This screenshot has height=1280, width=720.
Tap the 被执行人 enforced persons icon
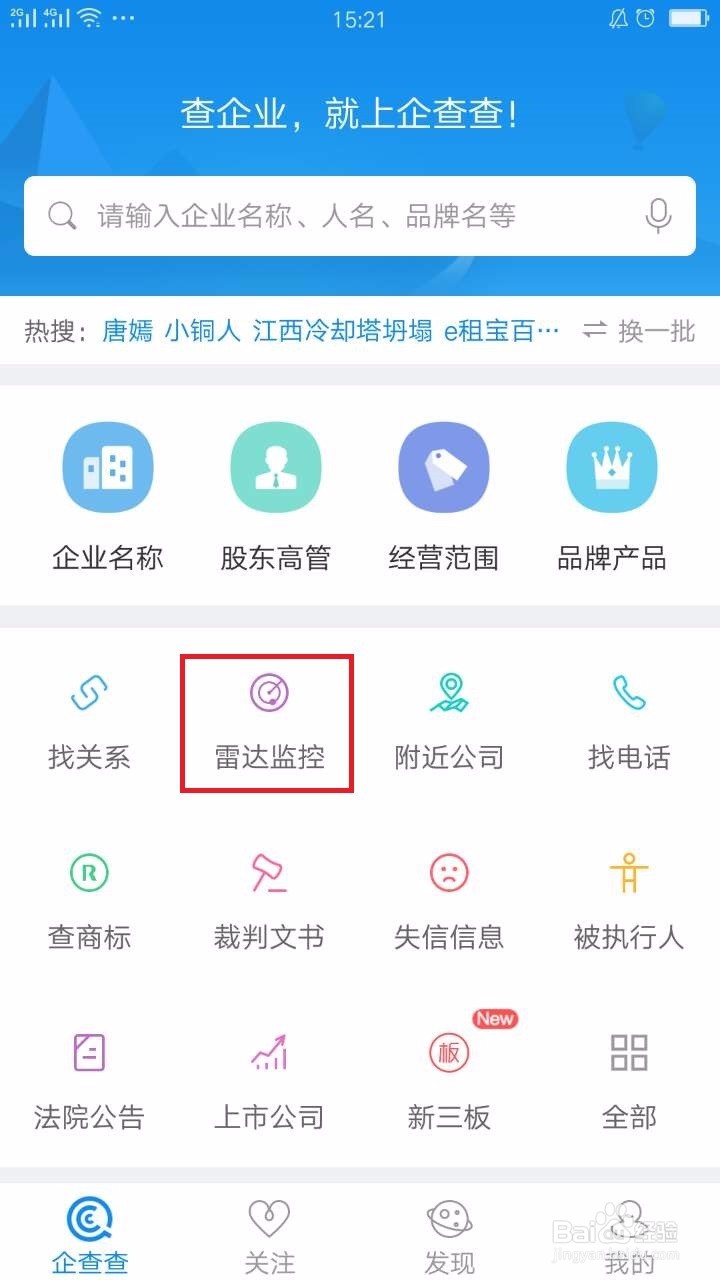tap(629, 900)
